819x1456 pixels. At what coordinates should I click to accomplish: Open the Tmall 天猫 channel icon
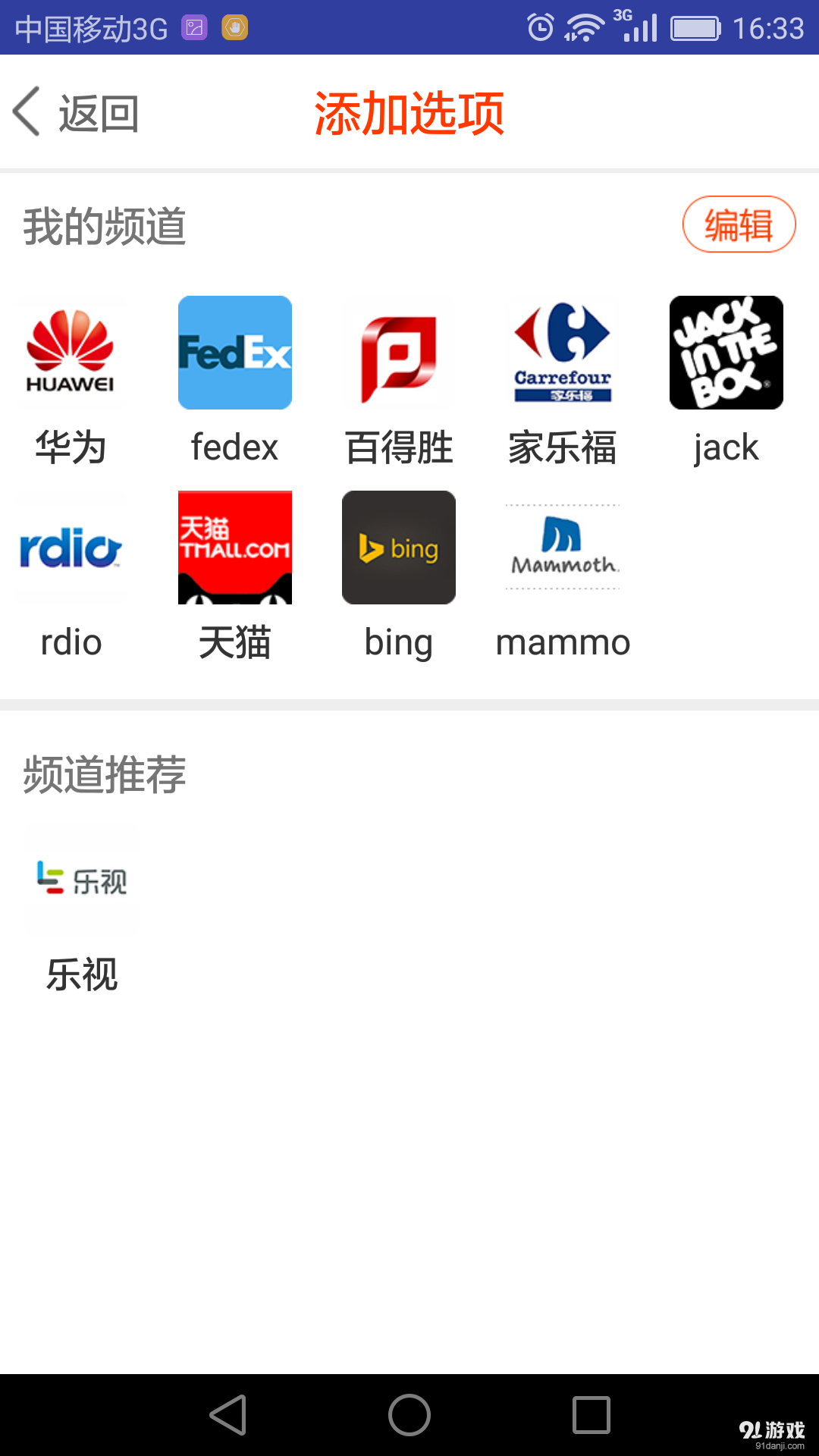coord(234,548)
